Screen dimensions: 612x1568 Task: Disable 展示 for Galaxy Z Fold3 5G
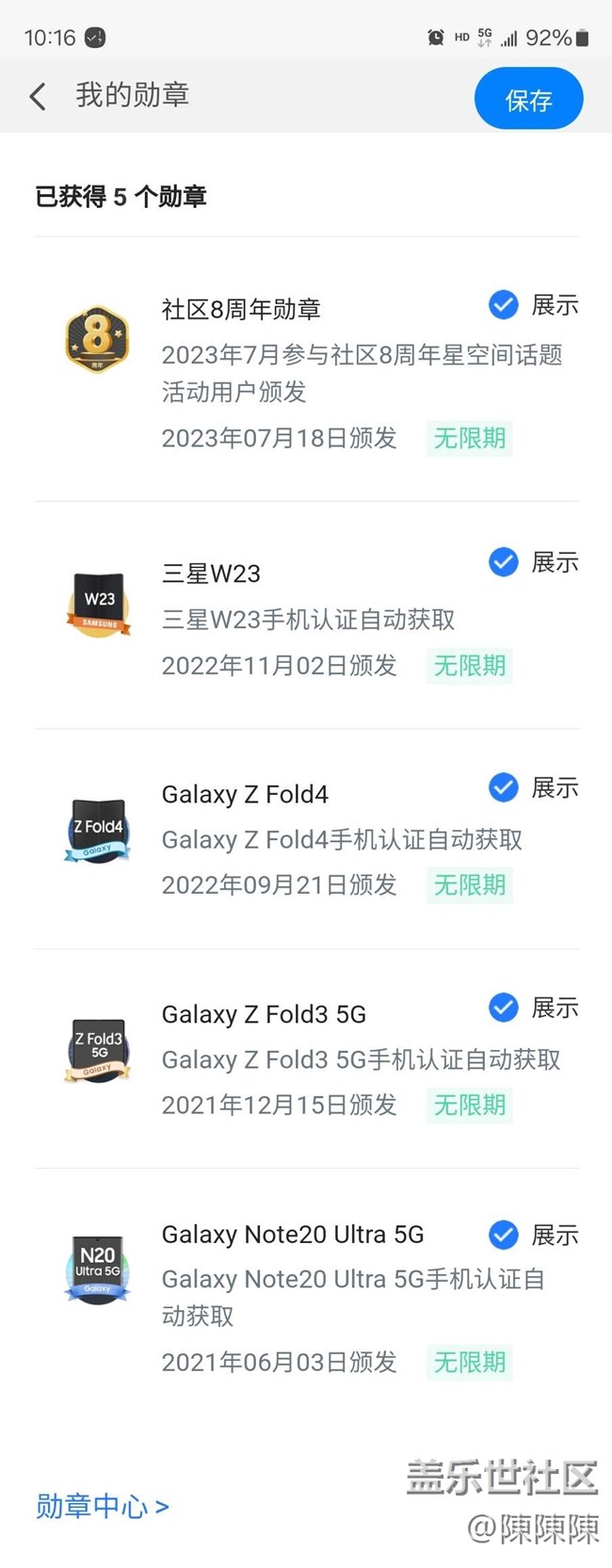(504, 1008)
